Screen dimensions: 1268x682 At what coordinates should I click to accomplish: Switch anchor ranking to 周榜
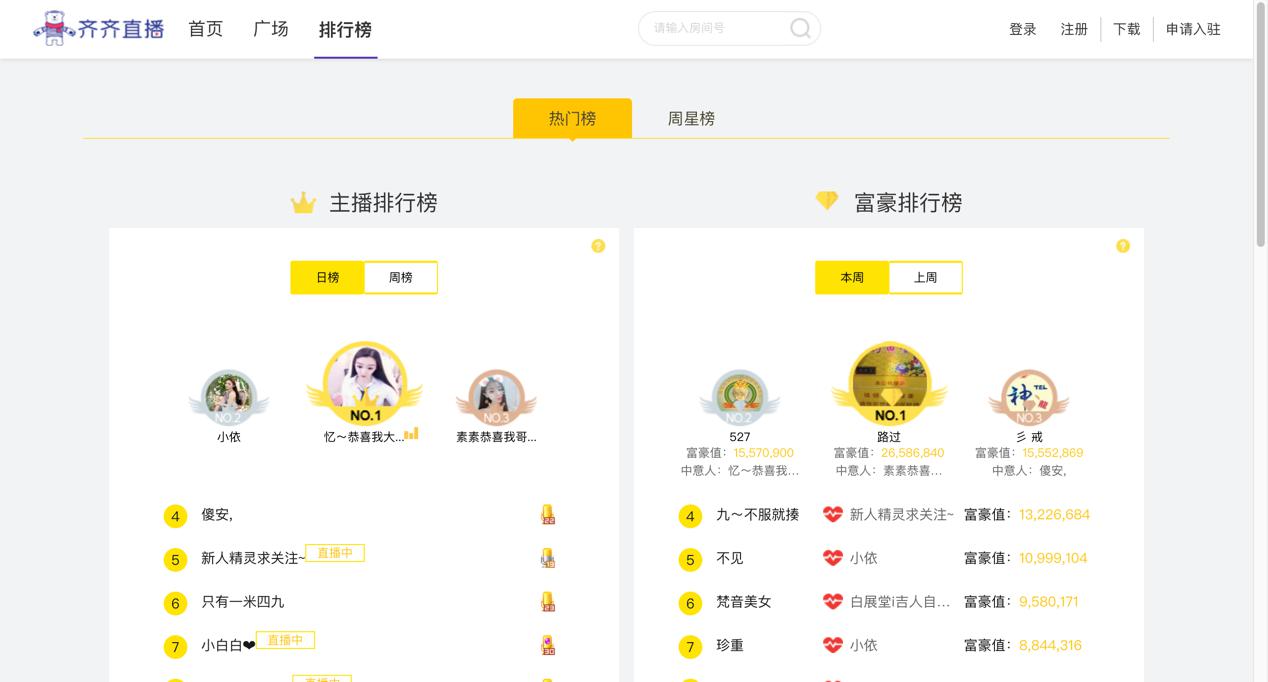tap(400, 277)
